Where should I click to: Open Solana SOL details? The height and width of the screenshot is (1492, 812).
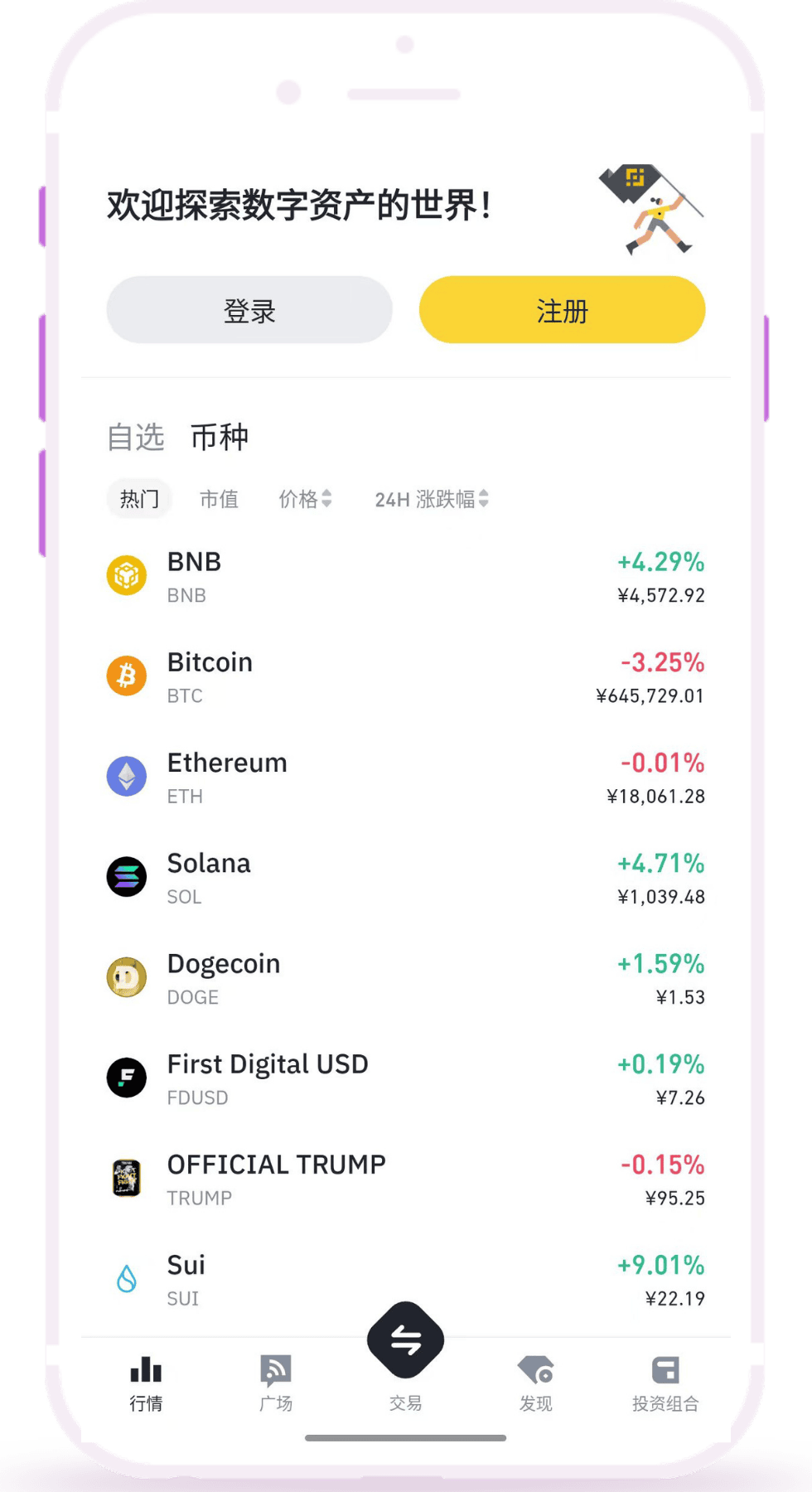[x=405, y=878]
